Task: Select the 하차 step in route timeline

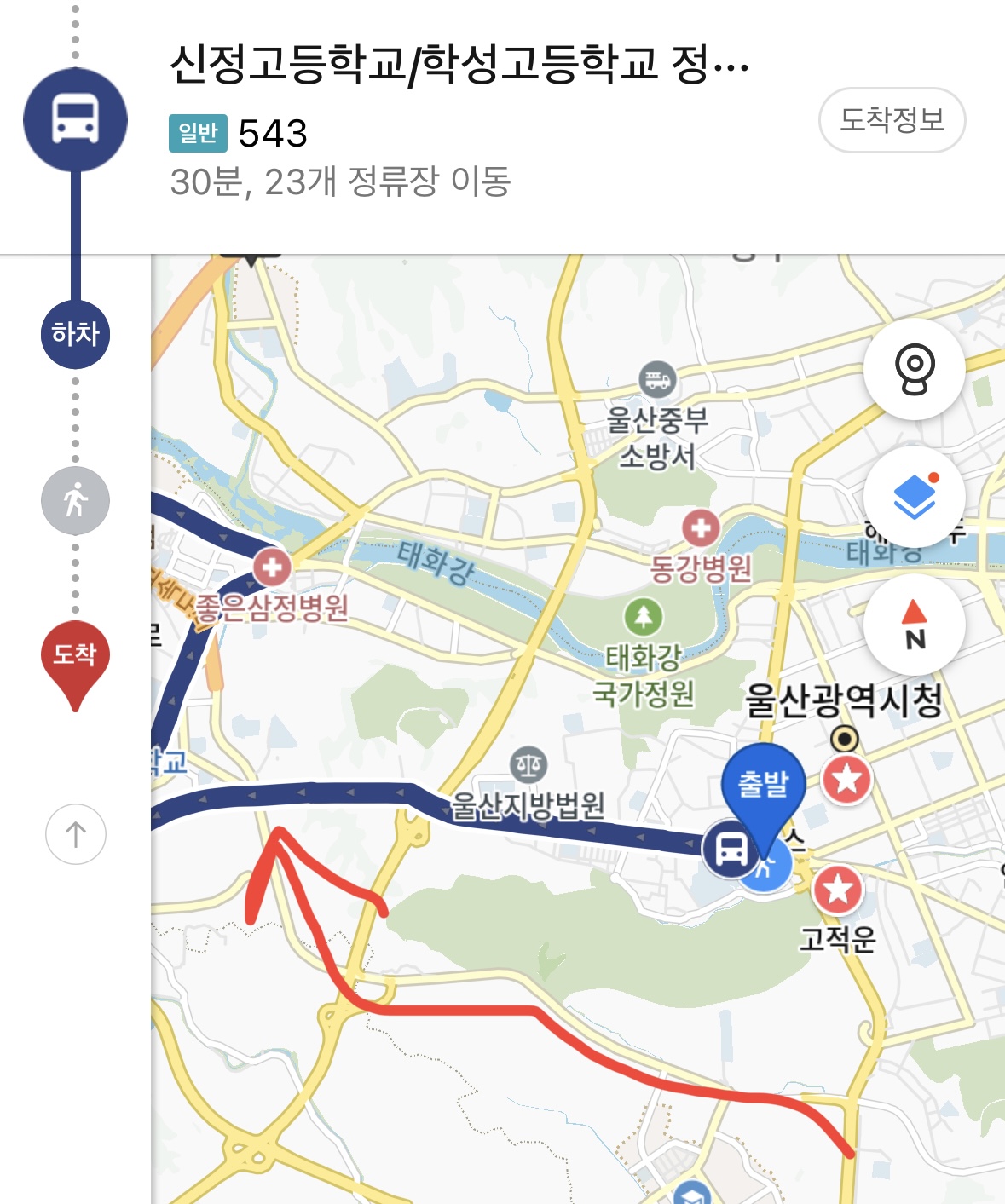Action: [x=75, y=334]
